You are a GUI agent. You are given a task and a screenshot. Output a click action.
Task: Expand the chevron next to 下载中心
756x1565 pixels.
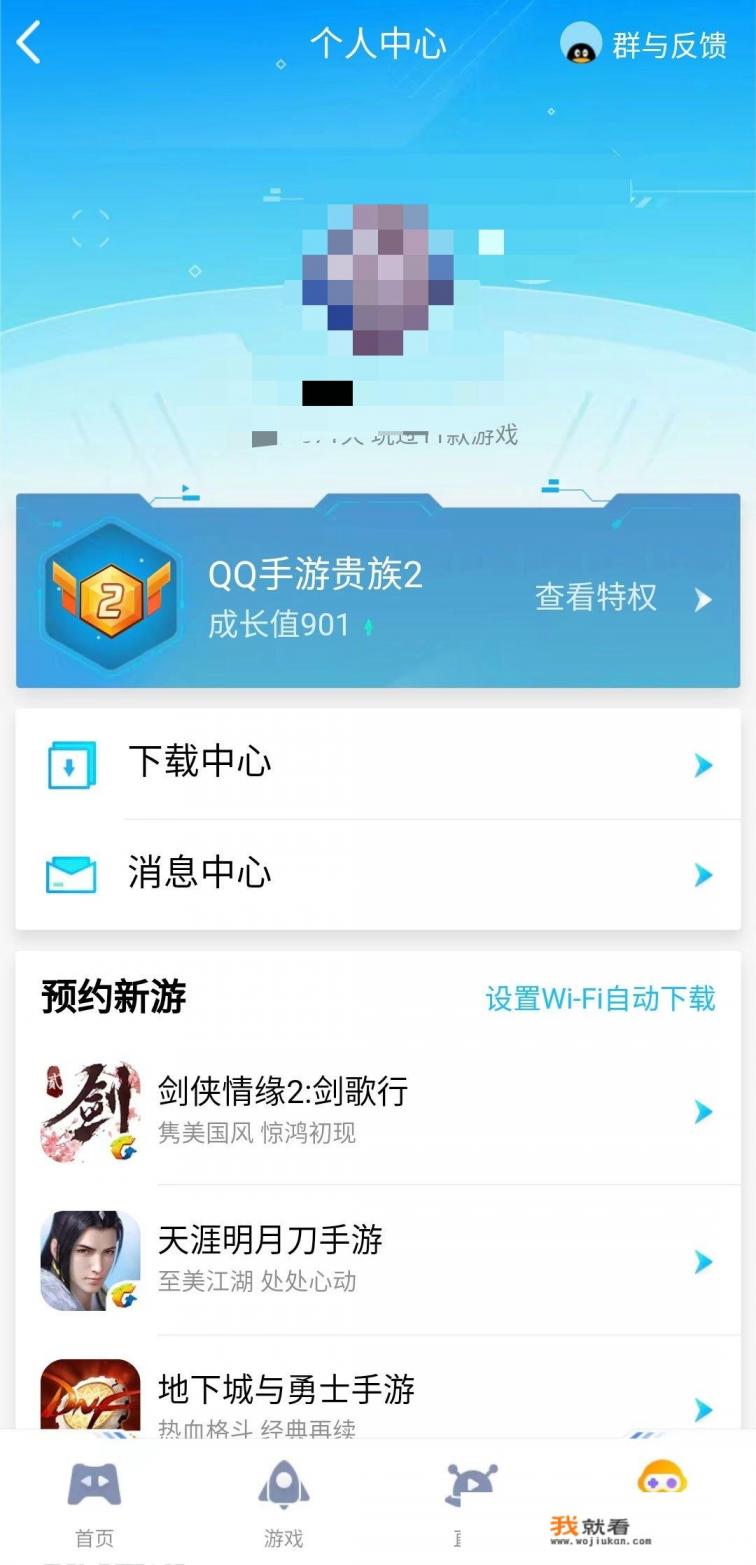click(703, 766)
